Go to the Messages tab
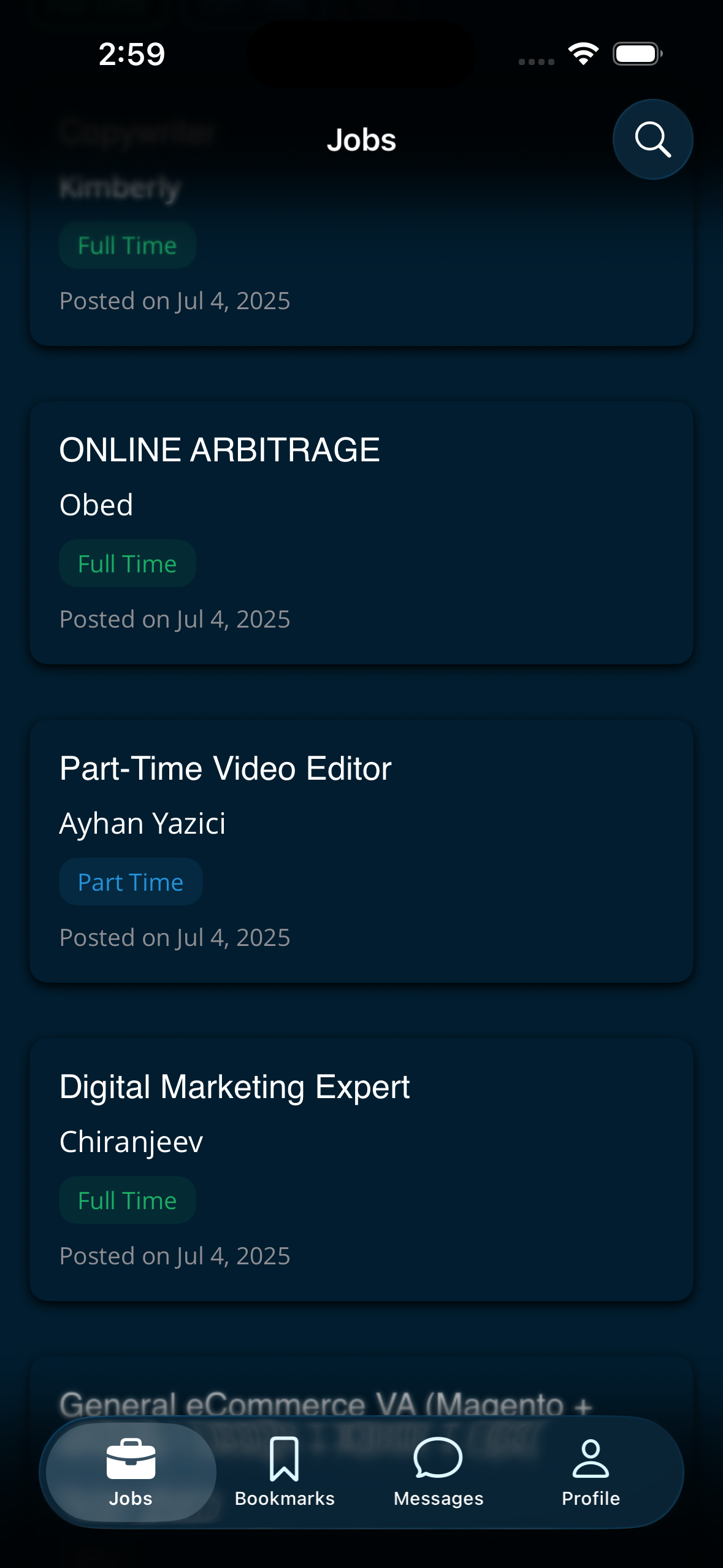This screenshot has width=723, height=1568. [x=438, y=1472]
